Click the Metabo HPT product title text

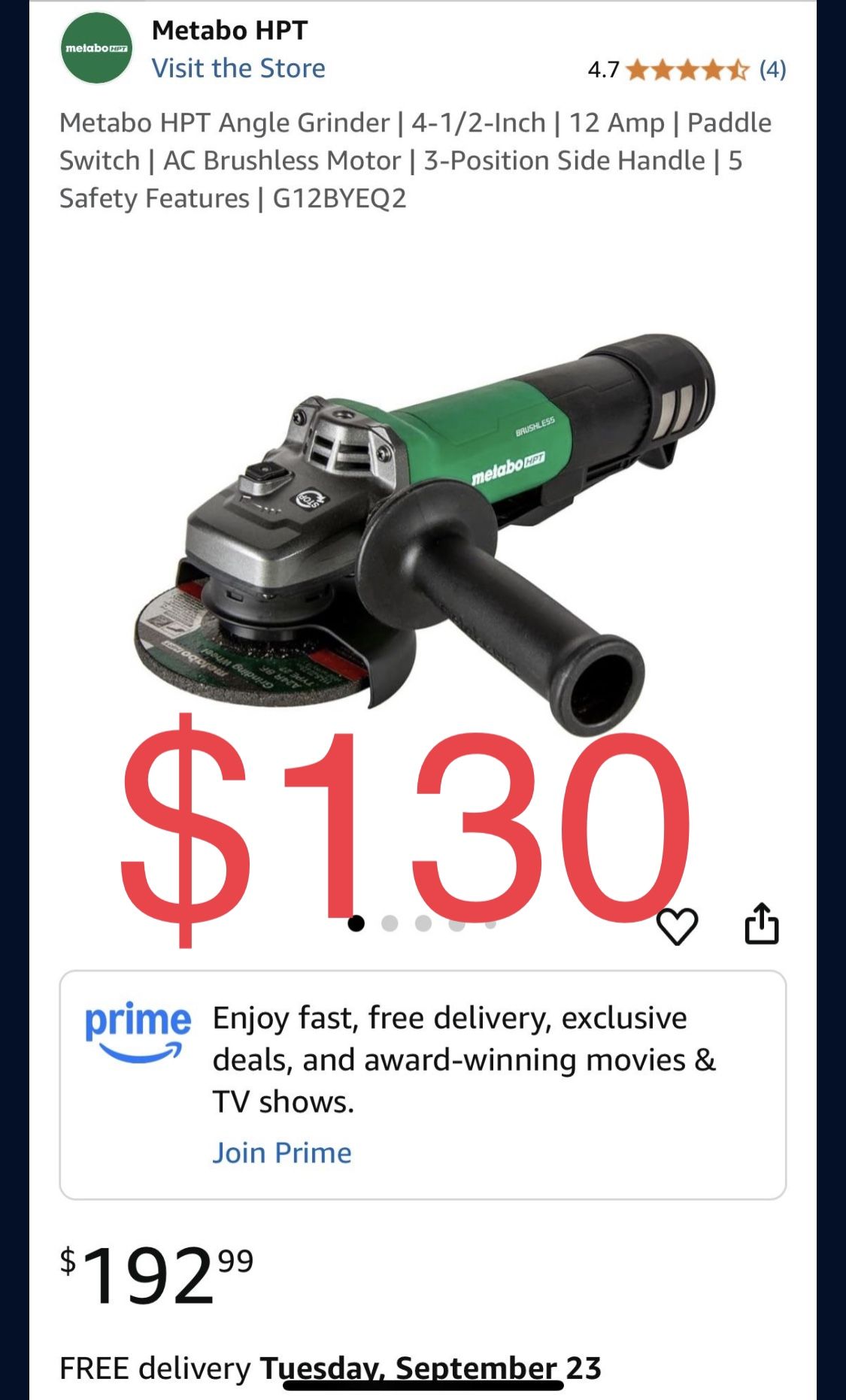click(414, 159)
